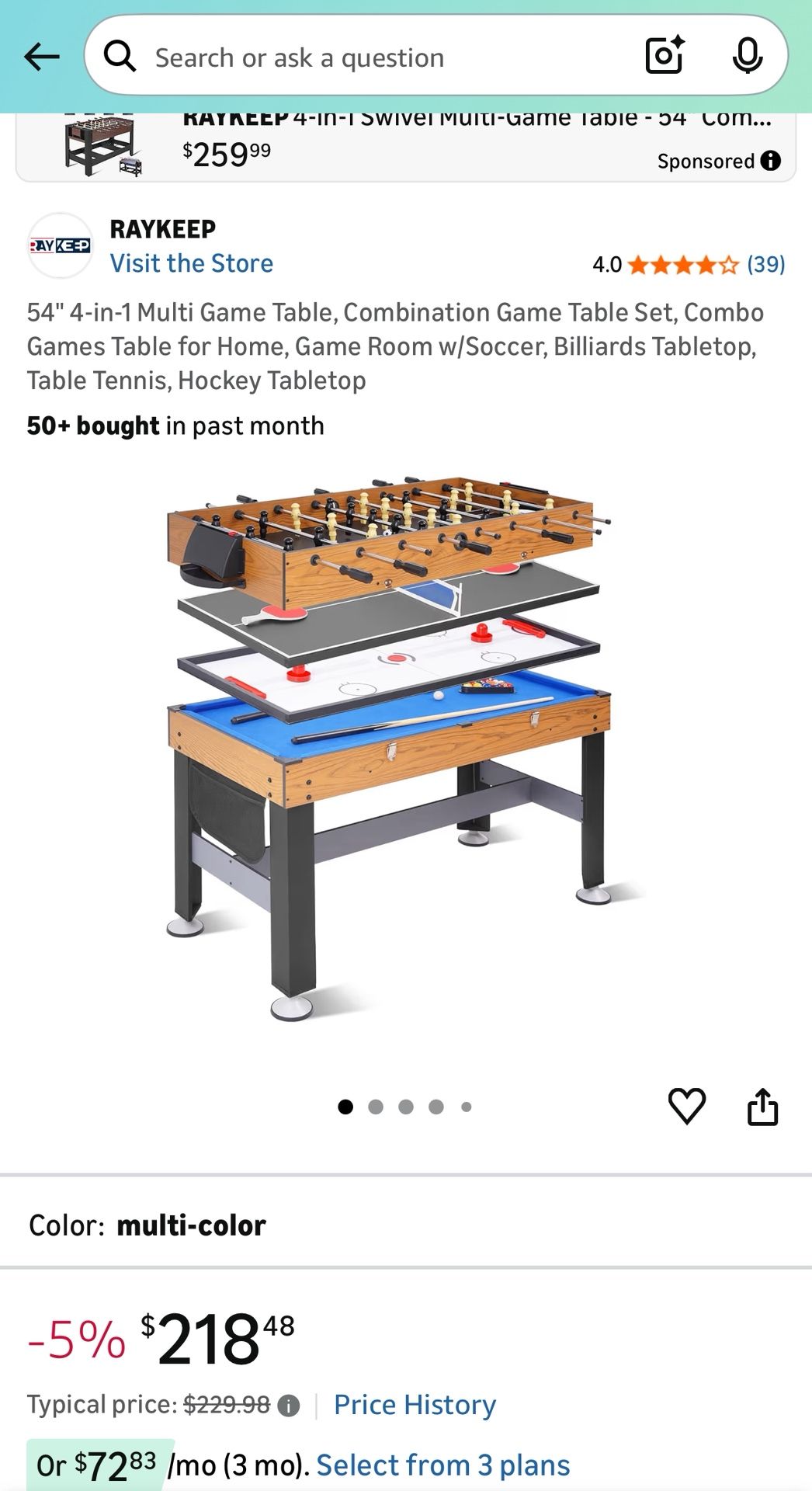Open the sponsored ad info icon
The image size is (812, 1491).
[772, 161]
